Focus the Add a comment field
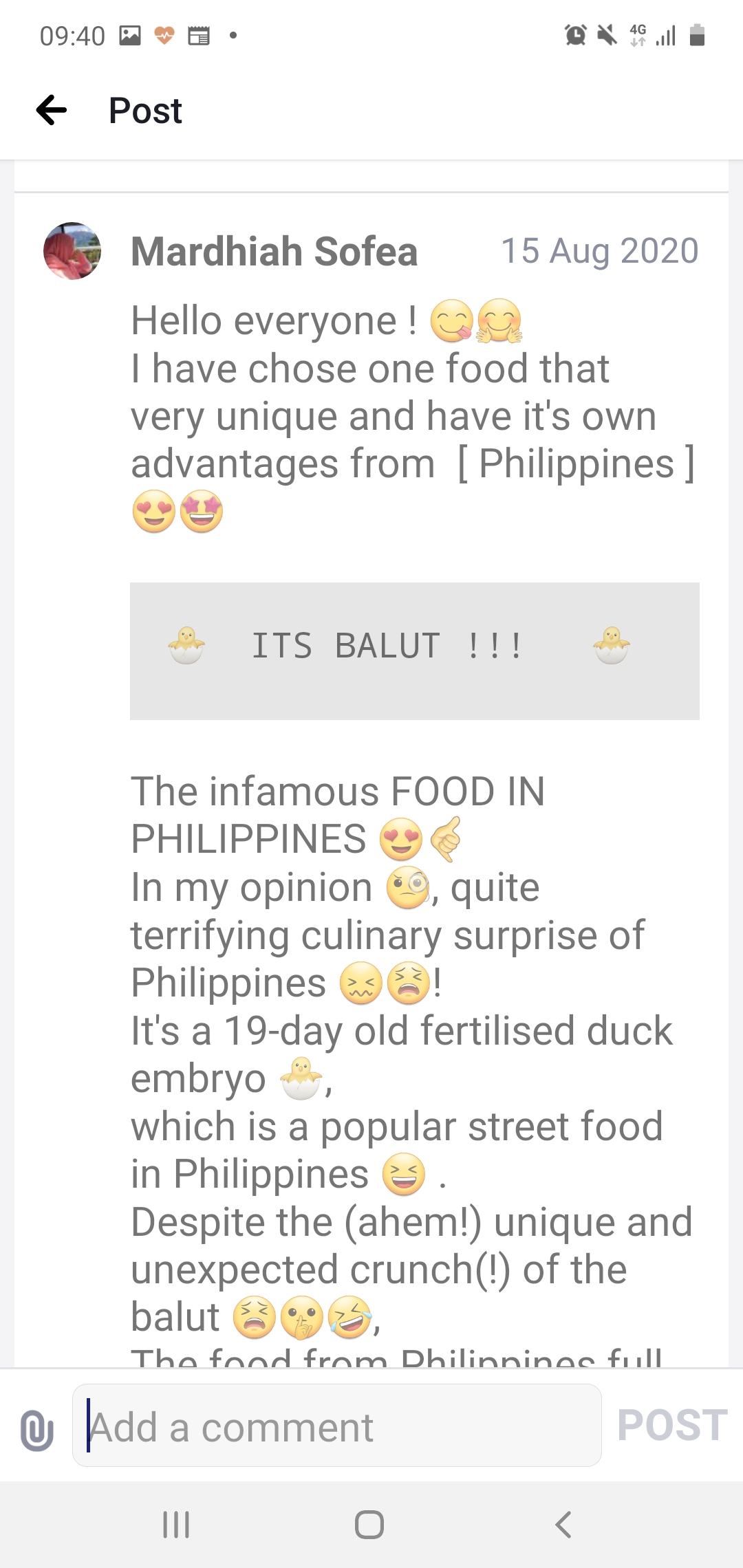 click(337, 1428)
